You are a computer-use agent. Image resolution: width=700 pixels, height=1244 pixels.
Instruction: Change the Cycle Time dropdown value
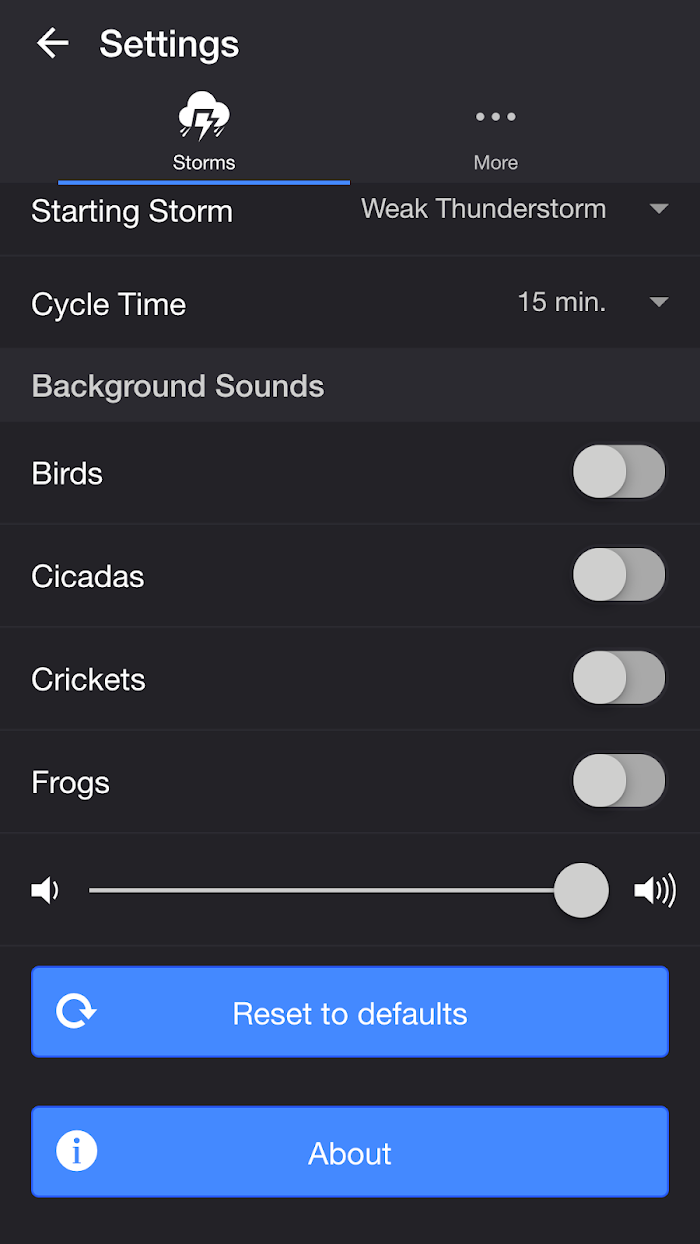pyautogui.click(x=592, y=302)
